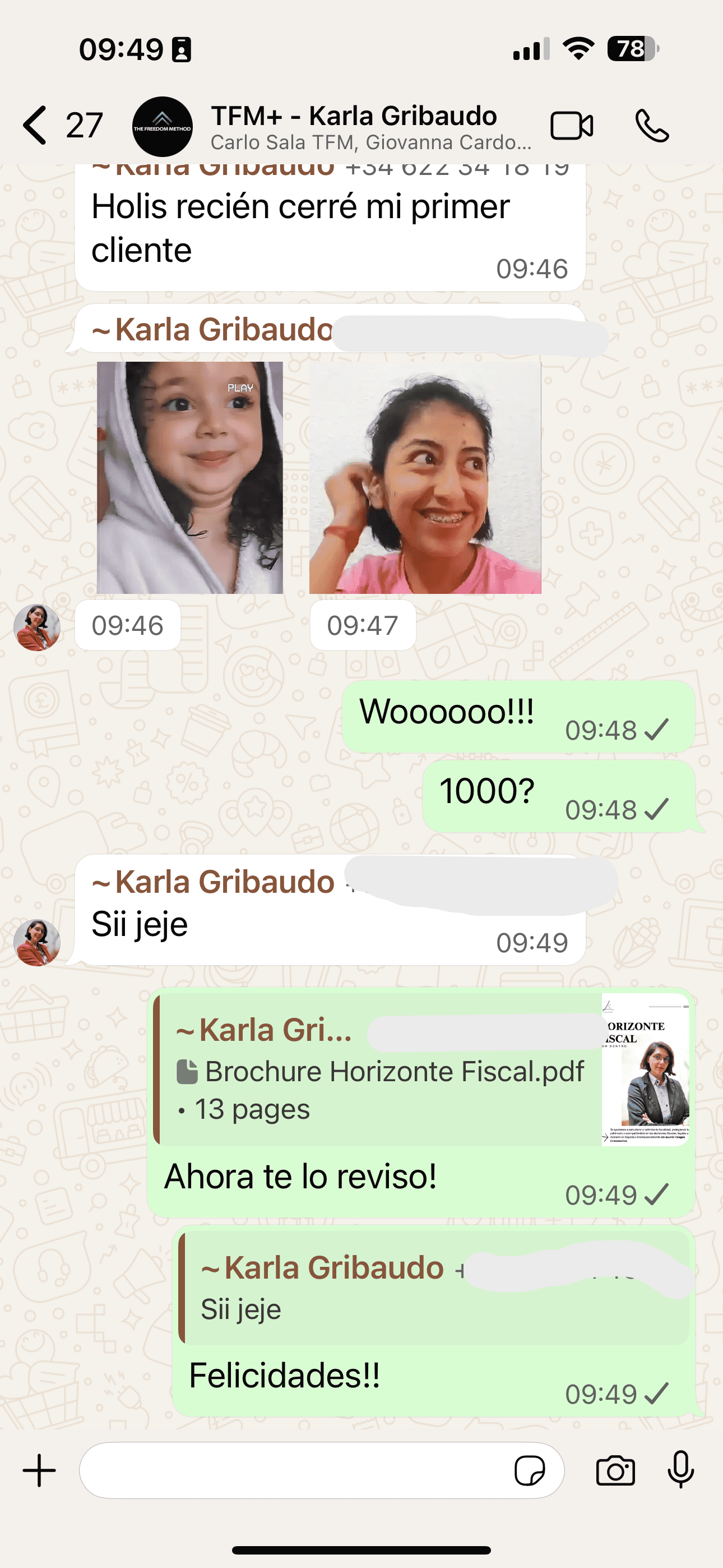Open the sticker picker in message box

[x=530, y=1470]
